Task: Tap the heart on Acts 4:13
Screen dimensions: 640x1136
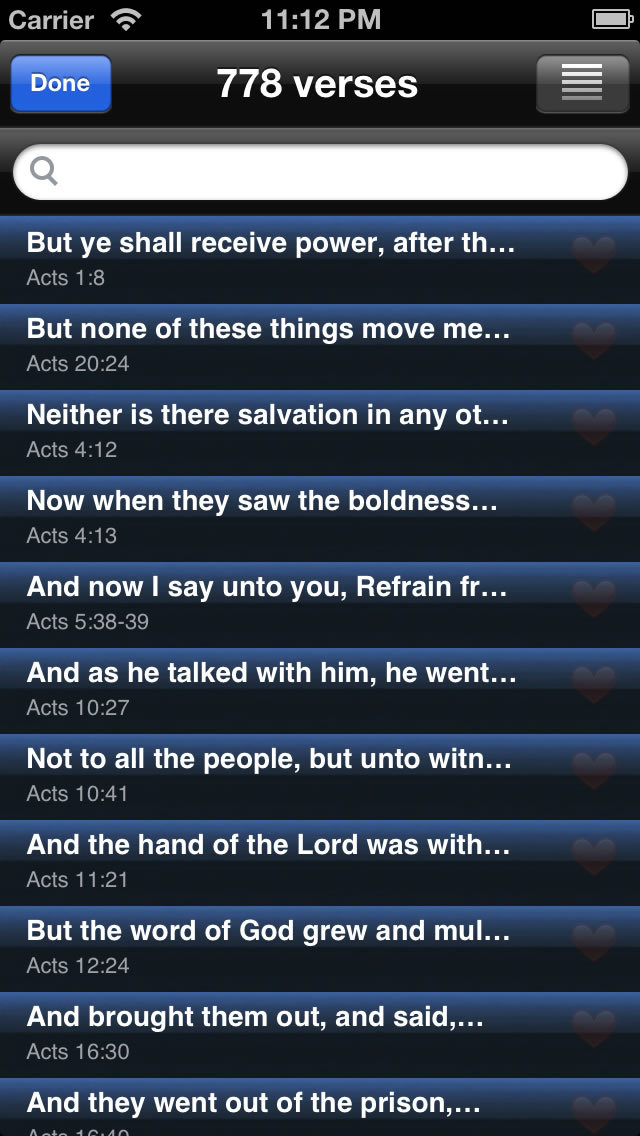Action: click(594, 515)
